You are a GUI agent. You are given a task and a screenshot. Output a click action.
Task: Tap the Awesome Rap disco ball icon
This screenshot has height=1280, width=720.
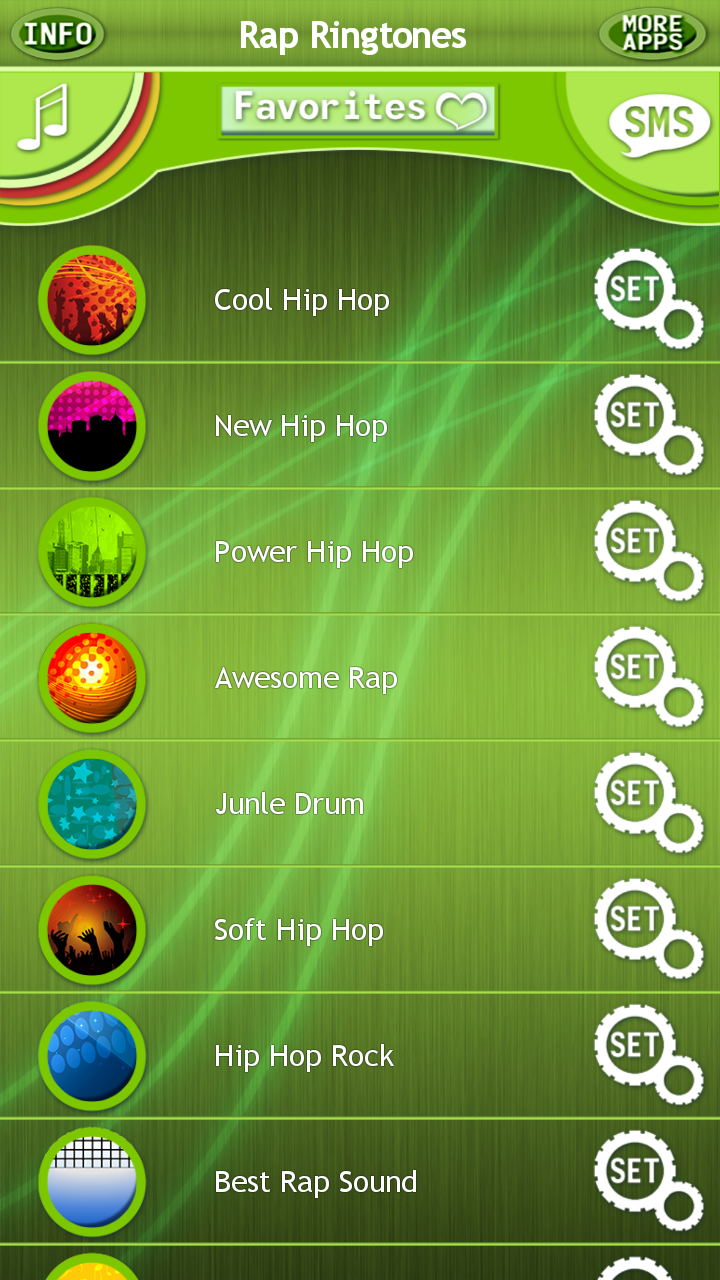click(x=92, y=676)
